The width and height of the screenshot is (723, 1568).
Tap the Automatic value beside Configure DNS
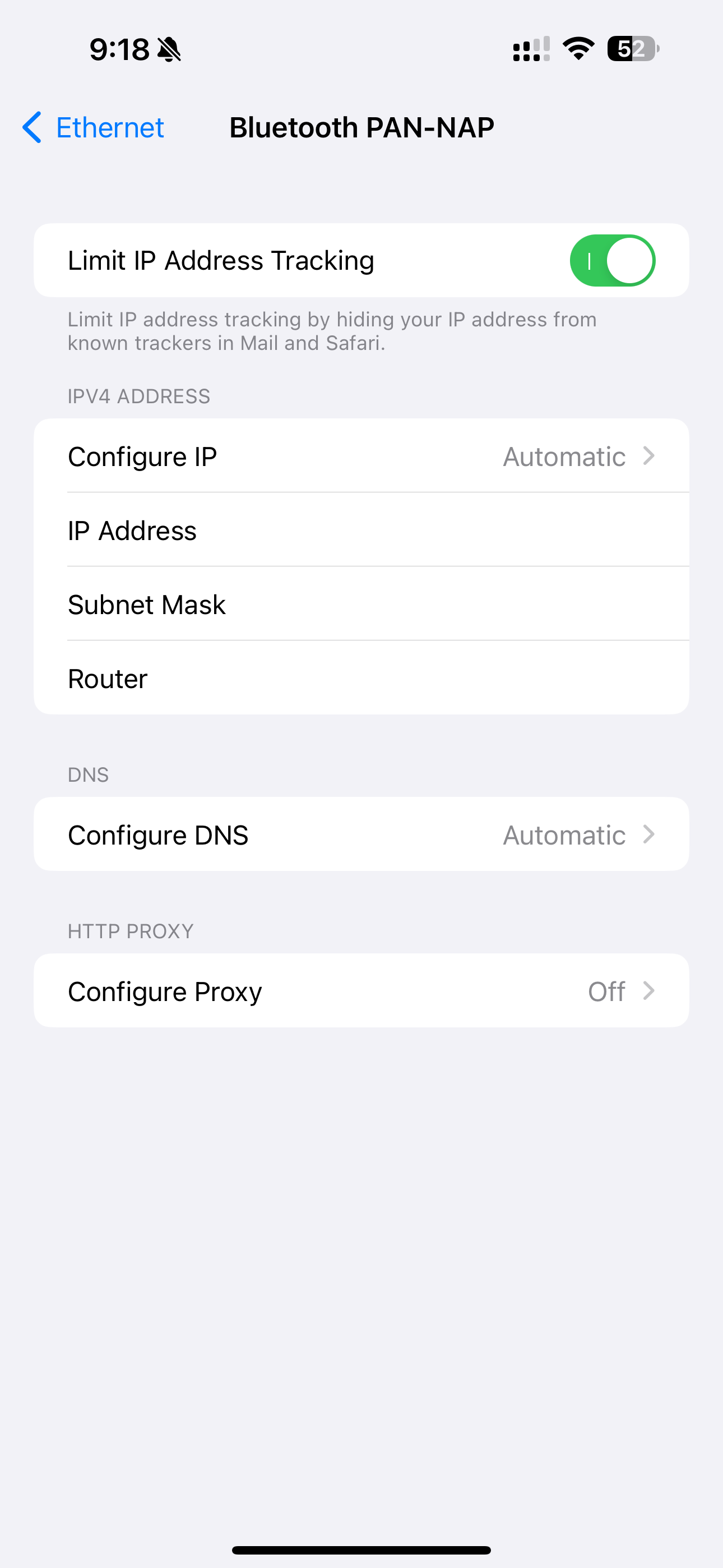click(564, 834)
